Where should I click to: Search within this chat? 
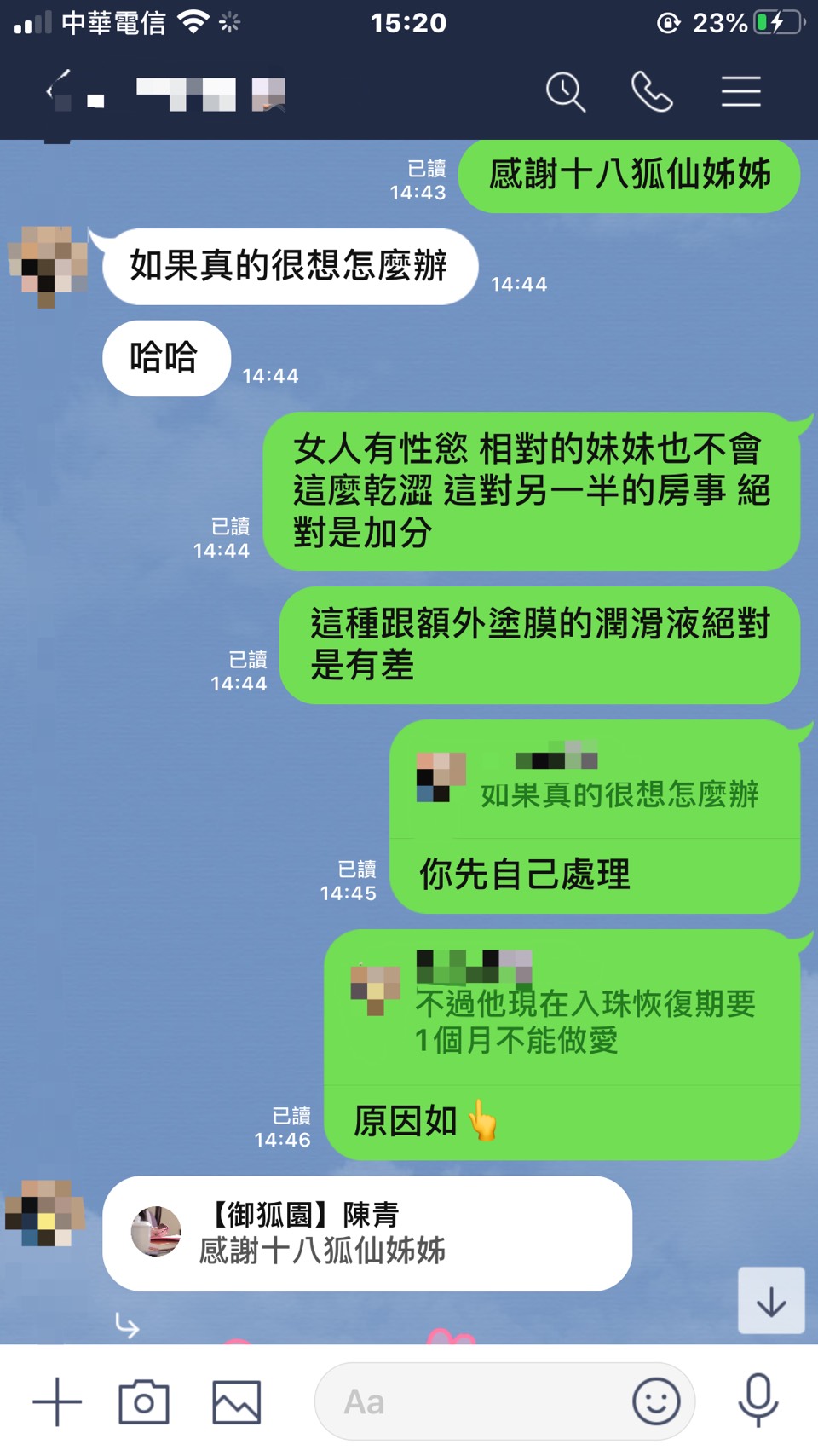[x=565, y=91]
